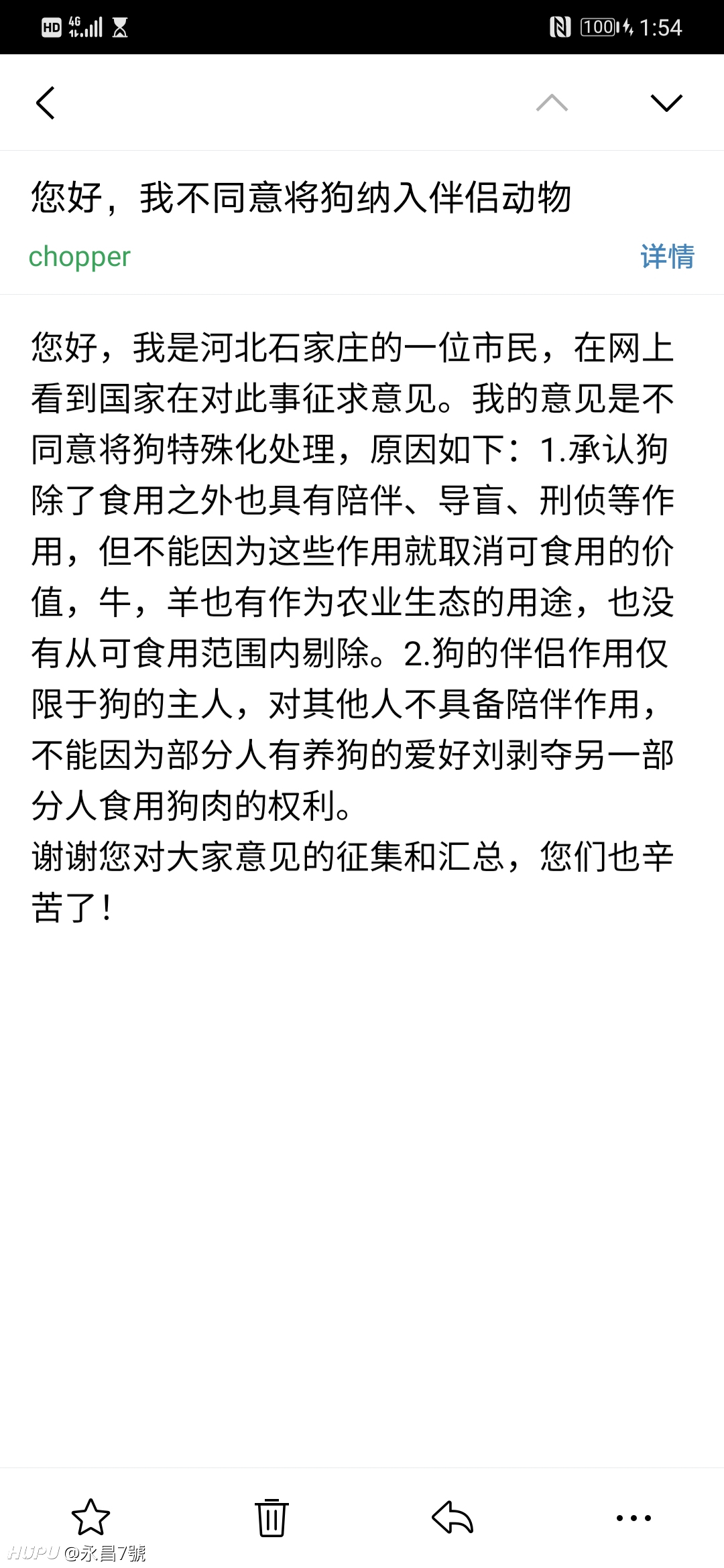Image resolution: width=724 pixels, height=1568 pixels.
Task: Delete this email with the trash icon
Action: [271, 1517]
